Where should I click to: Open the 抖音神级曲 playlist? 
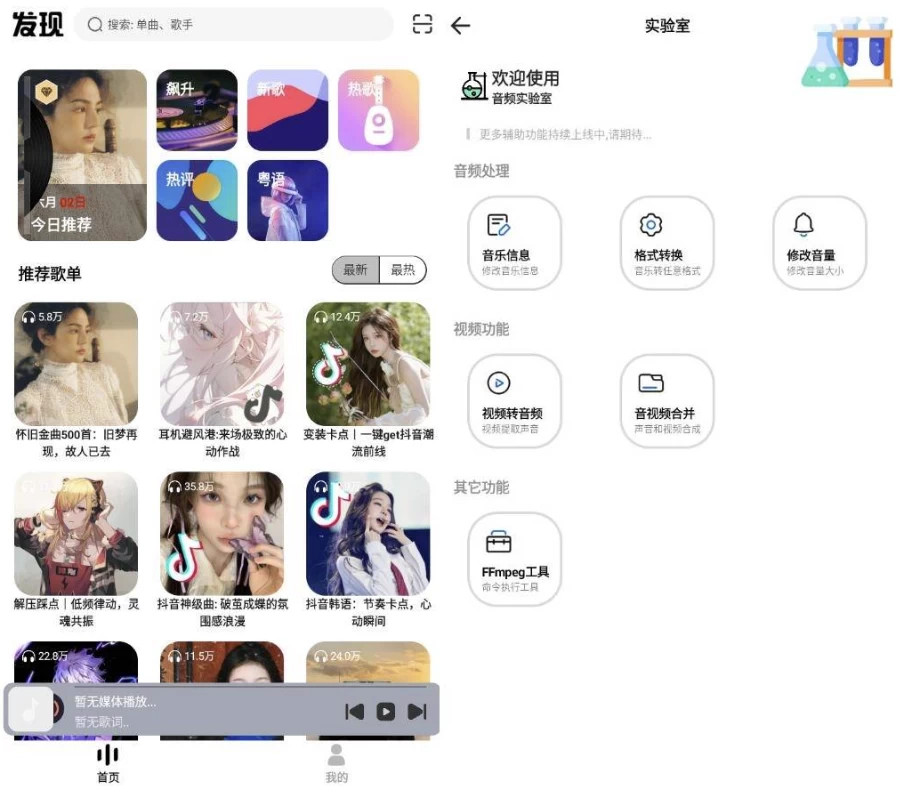[222, 534]
